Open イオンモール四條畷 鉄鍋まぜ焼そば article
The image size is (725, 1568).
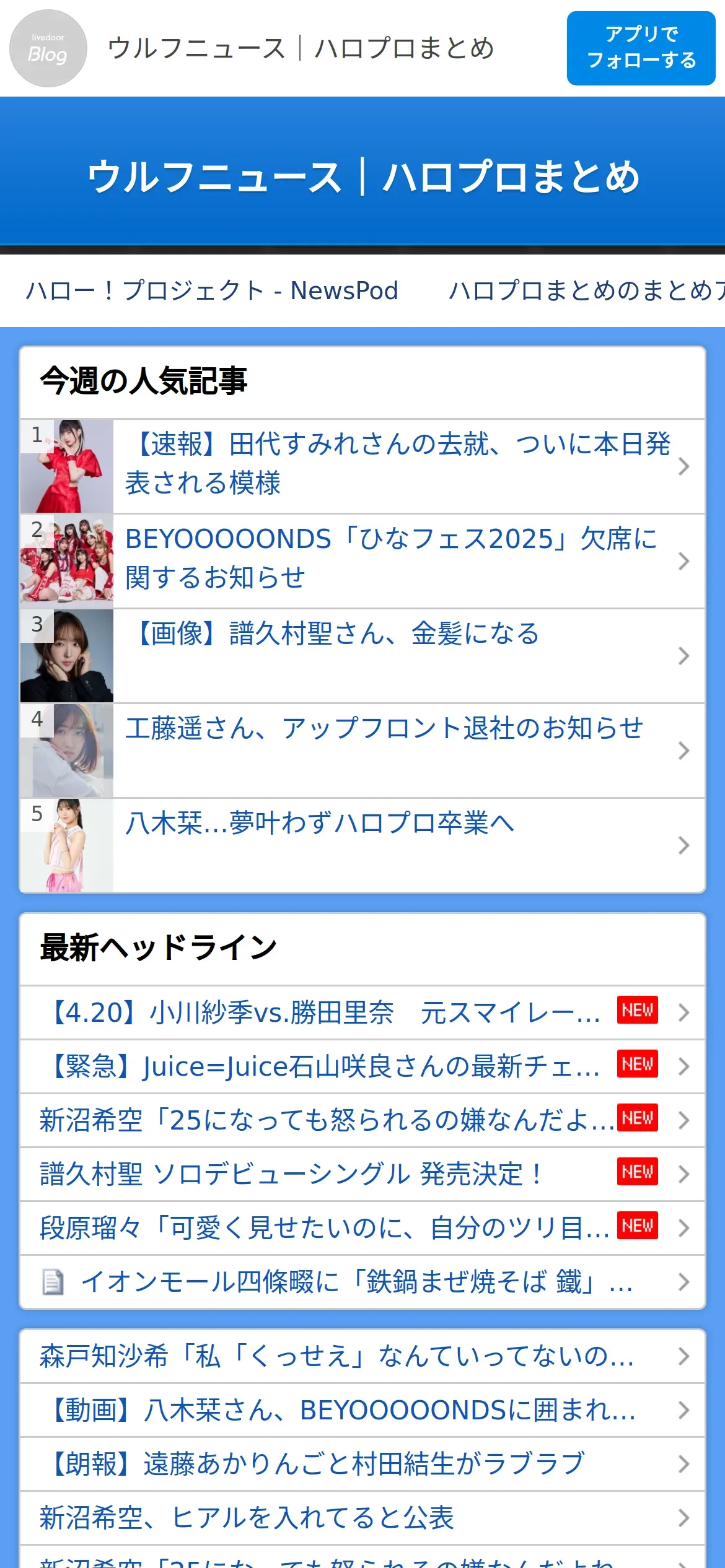point(356,1282)
